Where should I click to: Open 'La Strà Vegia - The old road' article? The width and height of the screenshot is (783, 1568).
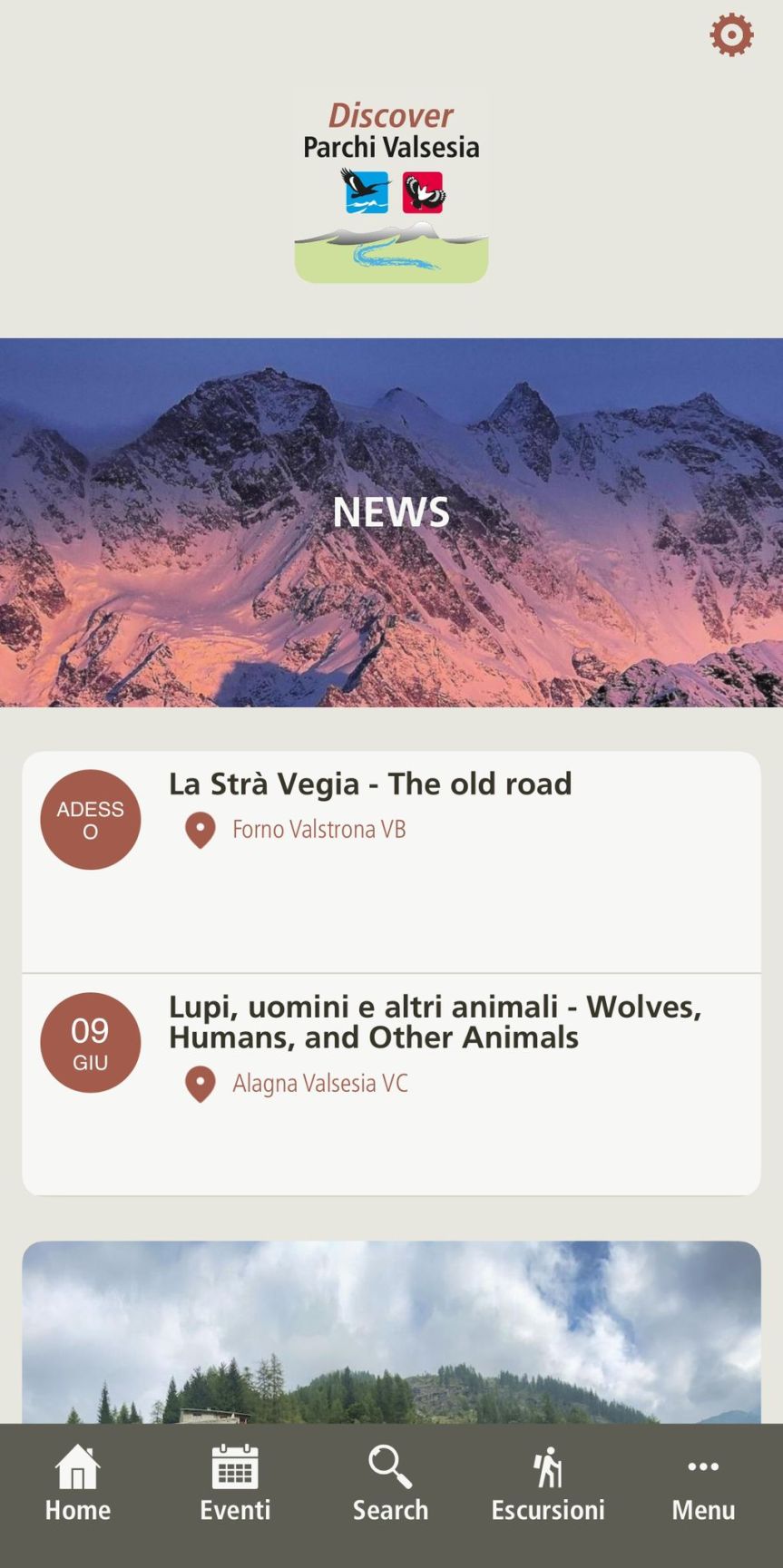tap(369, 784)
